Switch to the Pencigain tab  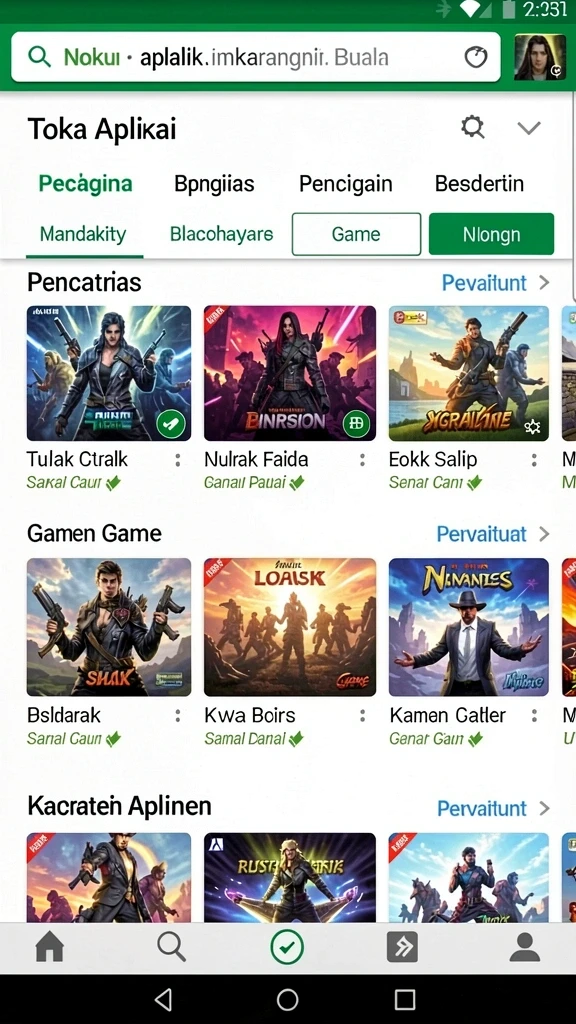coord(345,184)
